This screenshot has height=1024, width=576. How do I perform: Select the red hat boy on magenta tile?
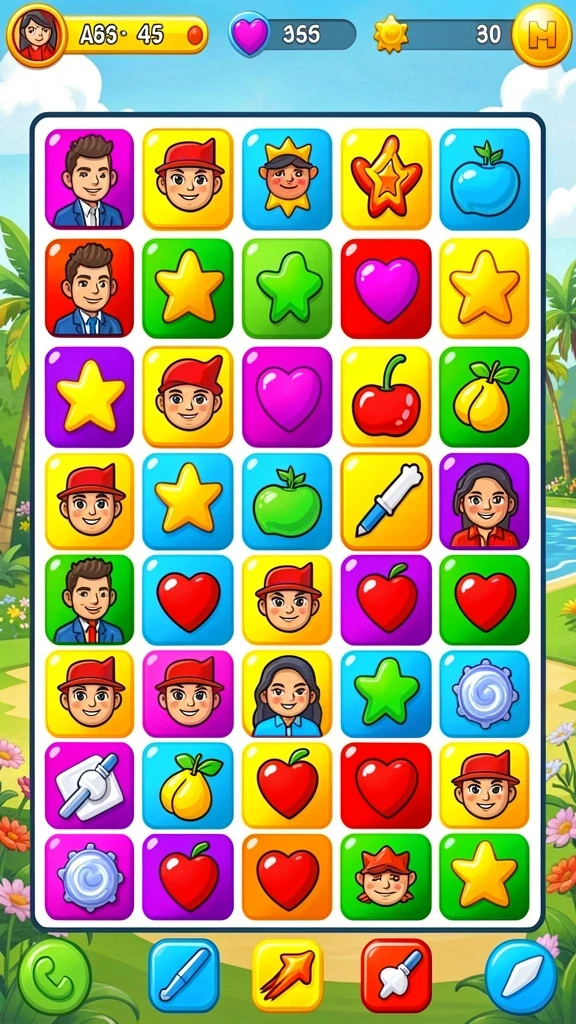(188, 694)
